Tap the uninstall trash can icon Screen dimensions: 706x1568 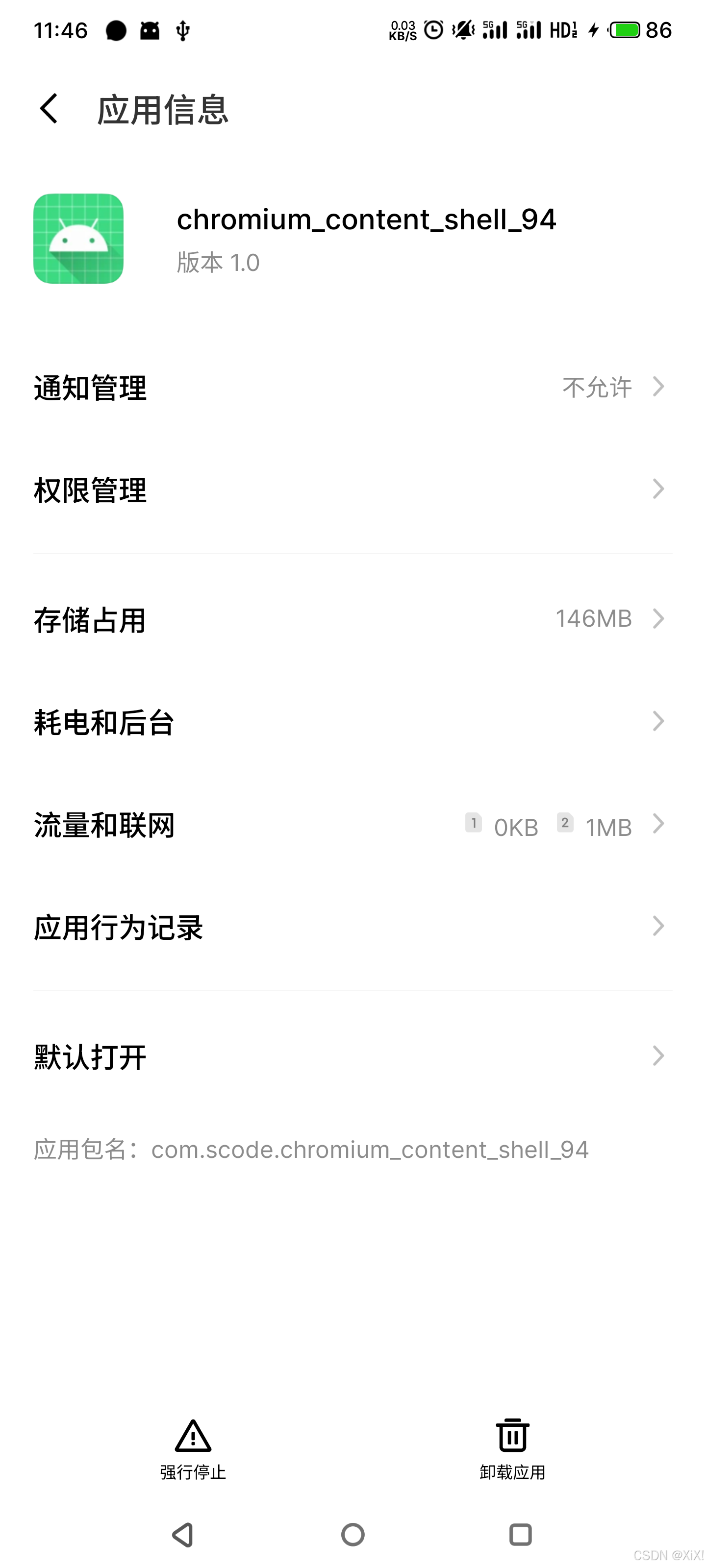(x=512, y=1435)
